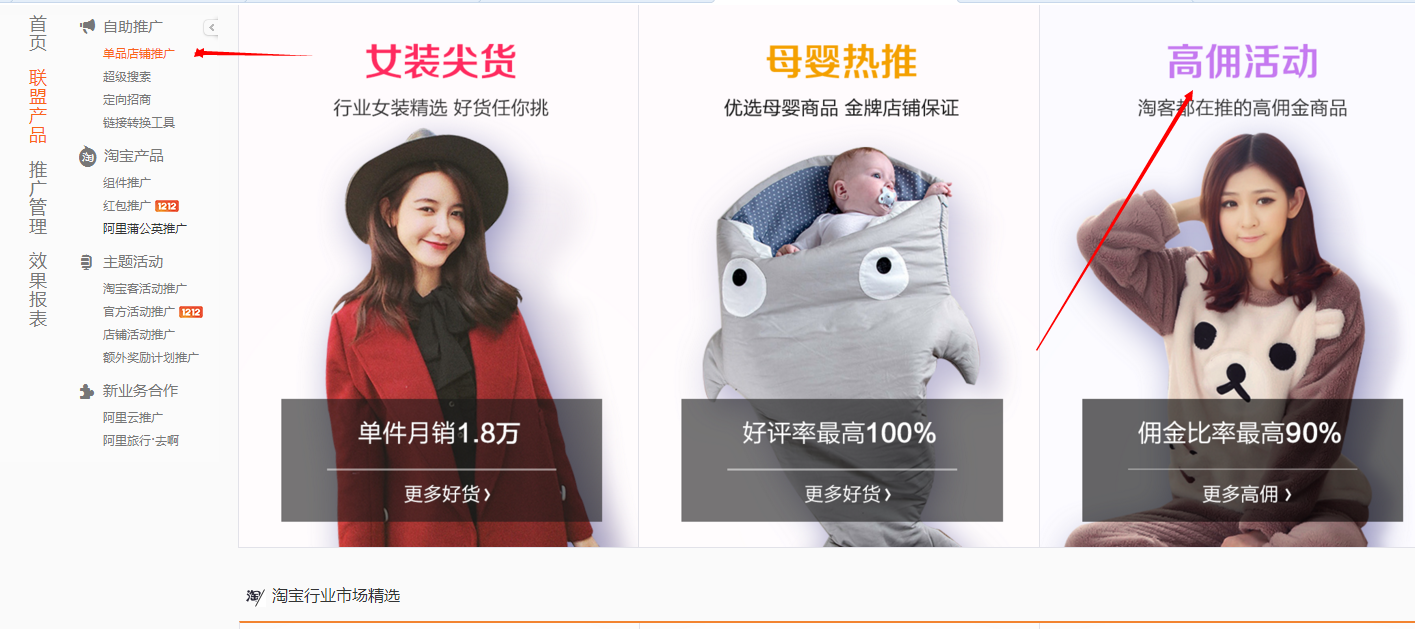Open 阿里云推广
The width and height of the screenshot is (1415, 629).
[x=132, y=417]
